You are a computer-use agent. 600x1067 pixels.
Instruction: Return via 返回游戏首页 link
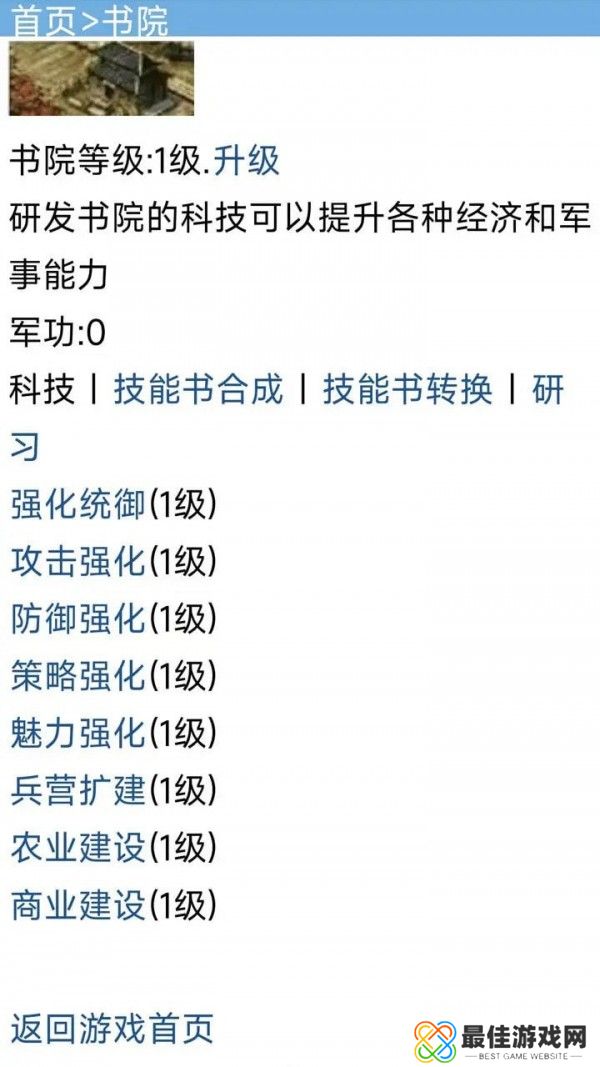pos(112,1028)
